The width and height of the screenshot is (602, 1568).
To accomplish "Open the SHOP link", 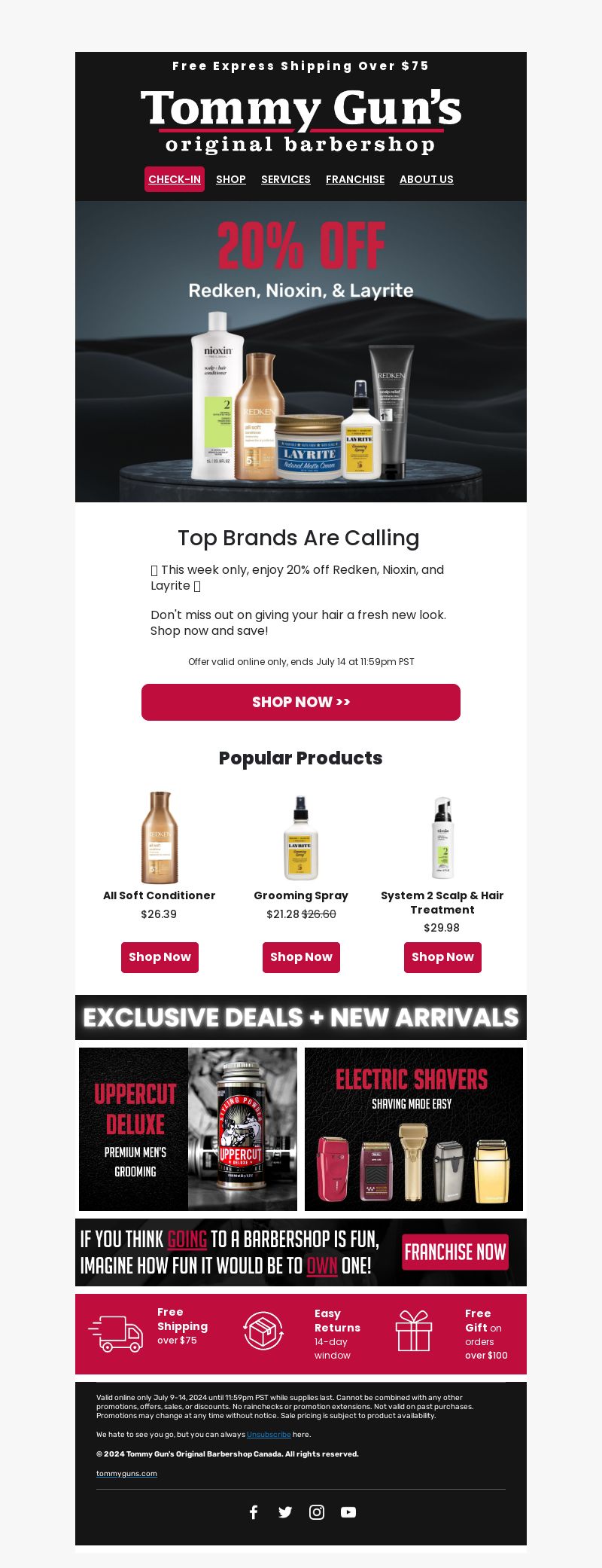I will coord(231,179).
